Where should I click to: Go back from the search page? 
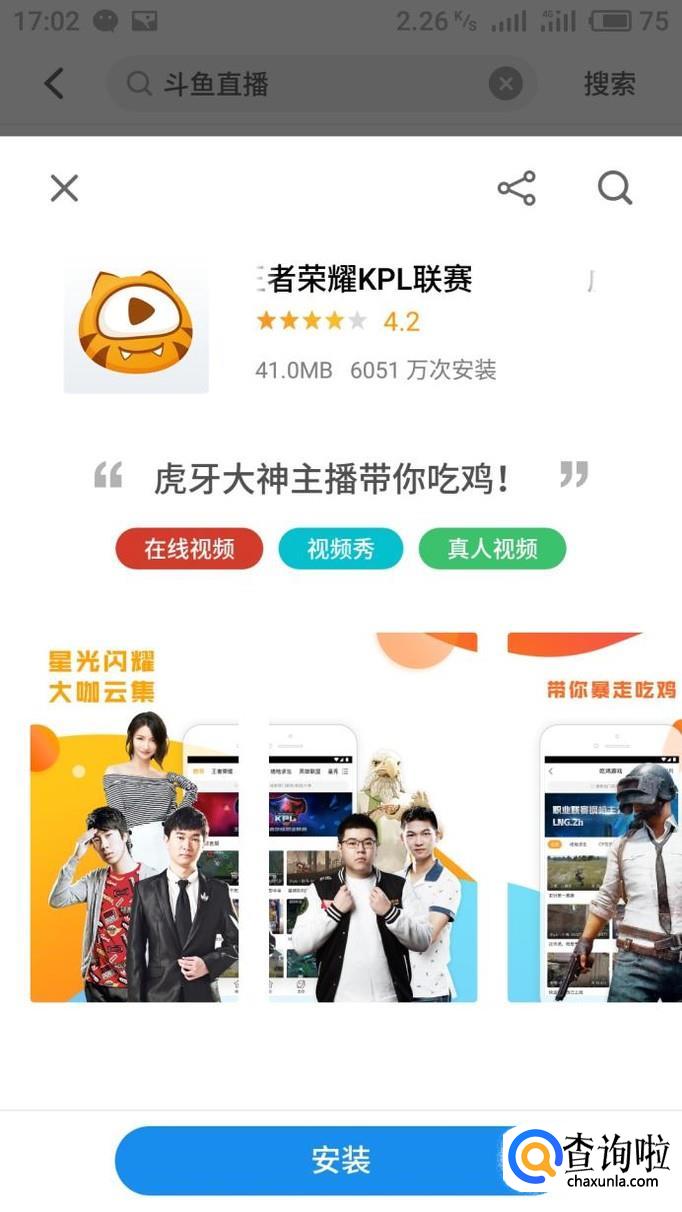(54, 83)
